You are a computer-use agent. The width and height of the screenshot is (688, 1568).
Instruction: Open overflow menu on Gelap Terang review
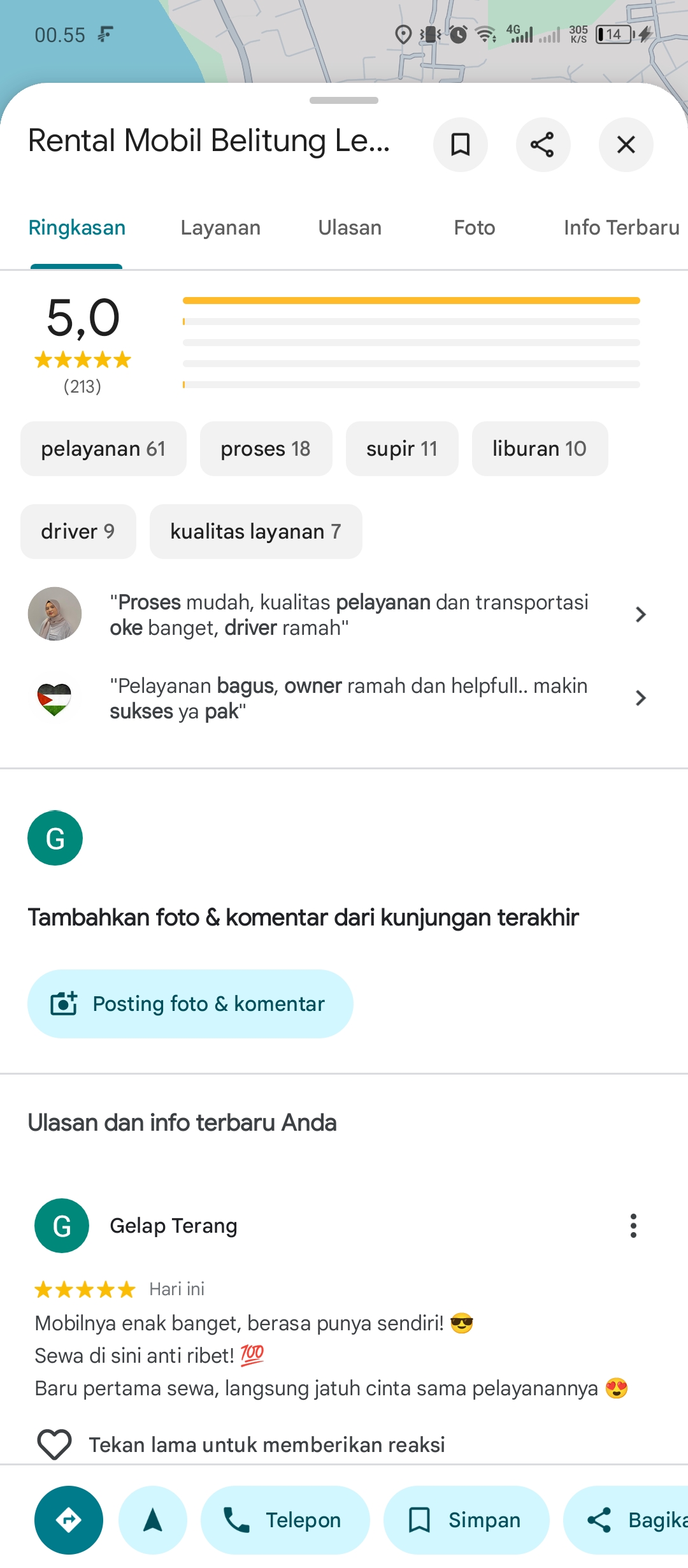pos(633,1226)
